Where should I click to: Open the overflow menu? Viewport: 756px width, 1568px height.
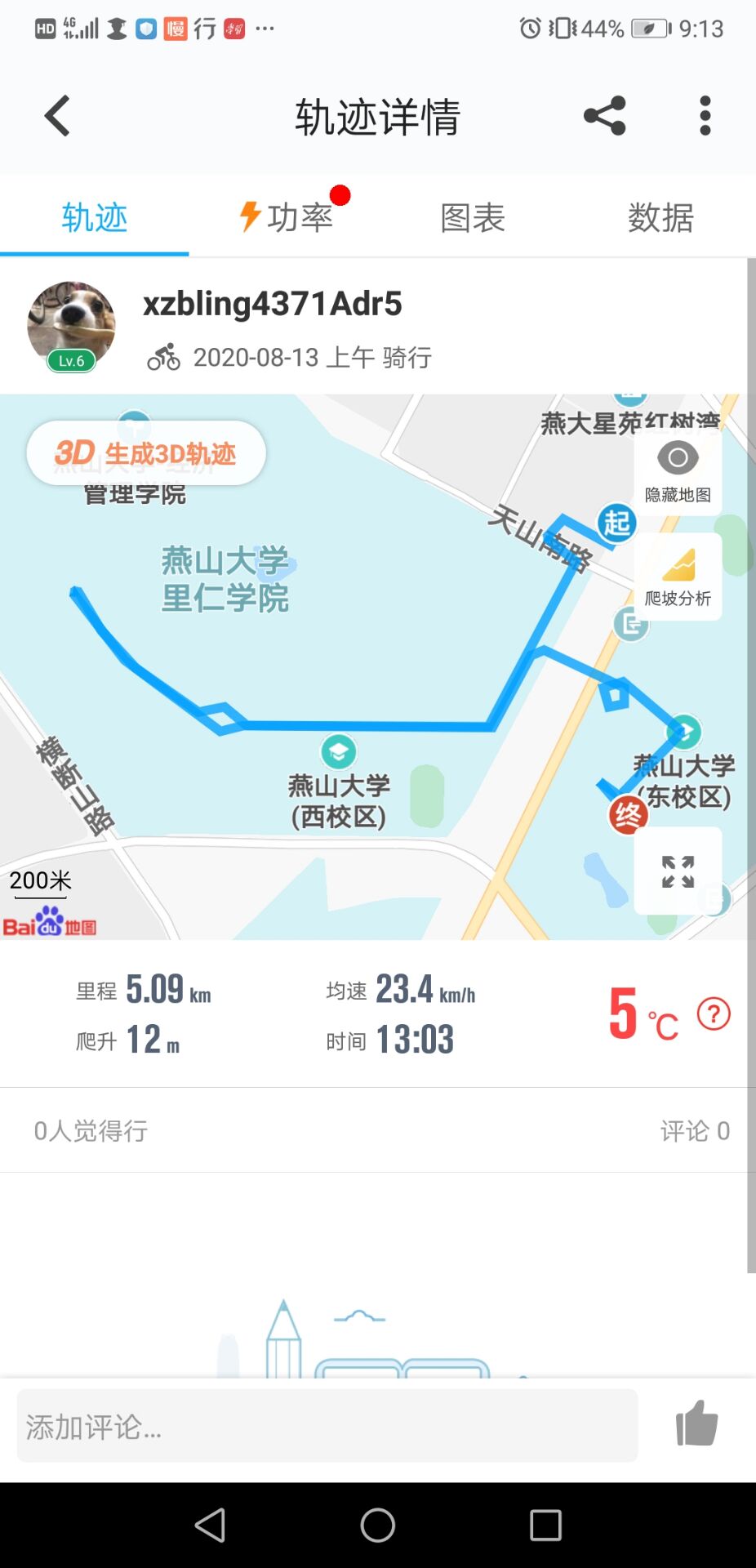click(x=705, y=116)
